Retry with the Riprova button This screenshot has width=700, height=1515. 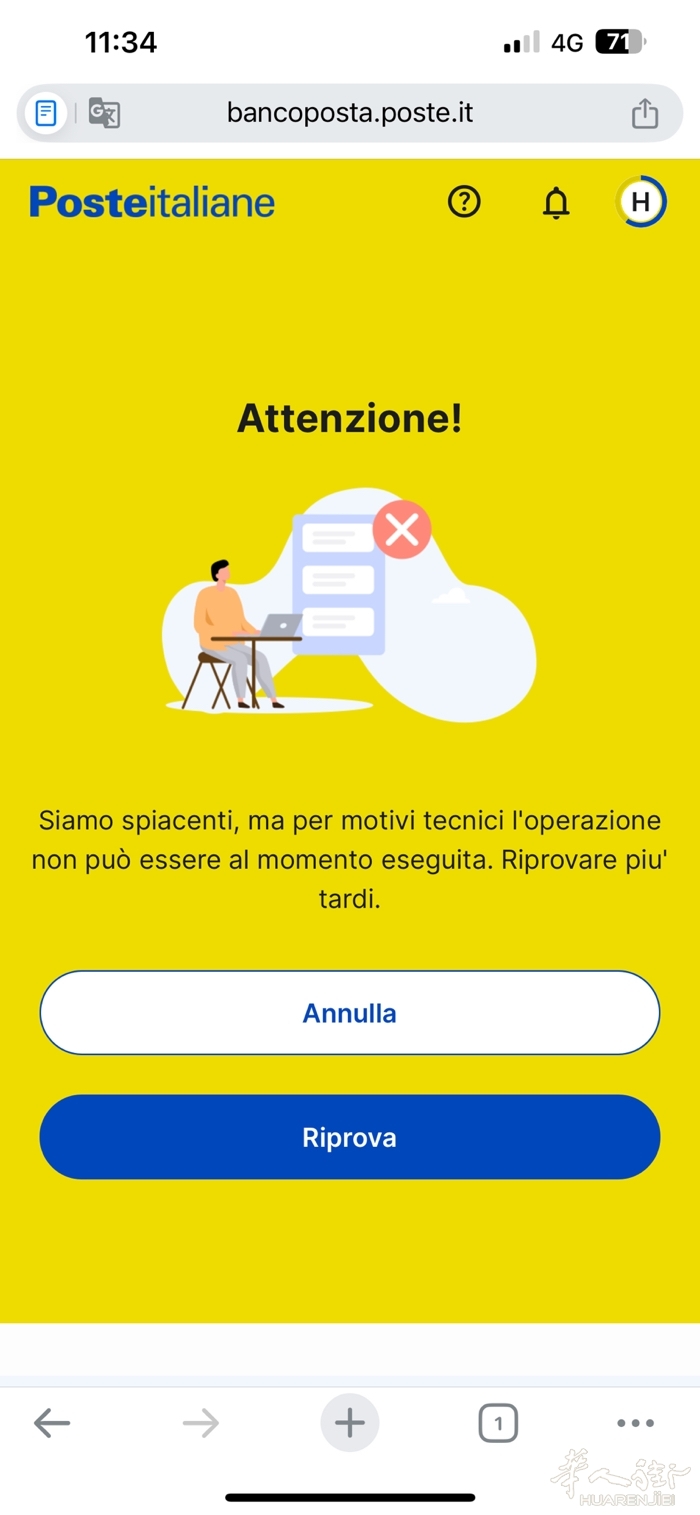point(350,1137)
